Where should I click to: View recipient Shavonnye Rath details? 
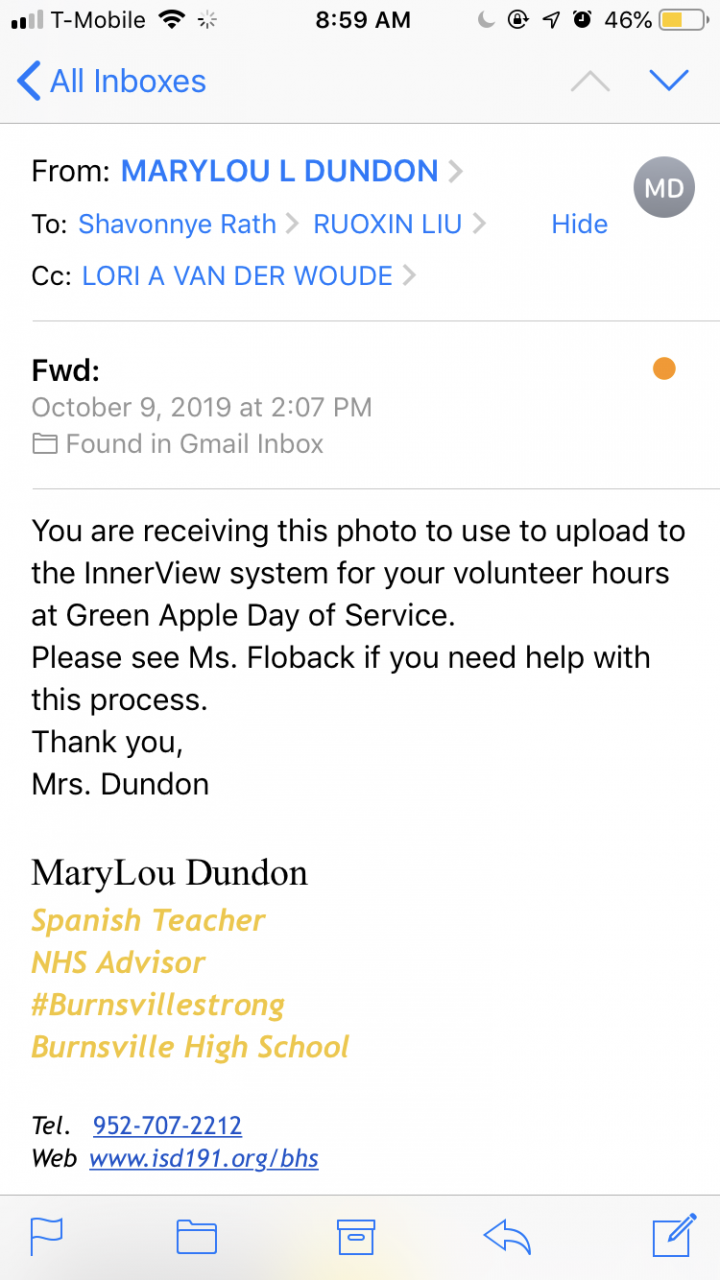coord(177,224)
